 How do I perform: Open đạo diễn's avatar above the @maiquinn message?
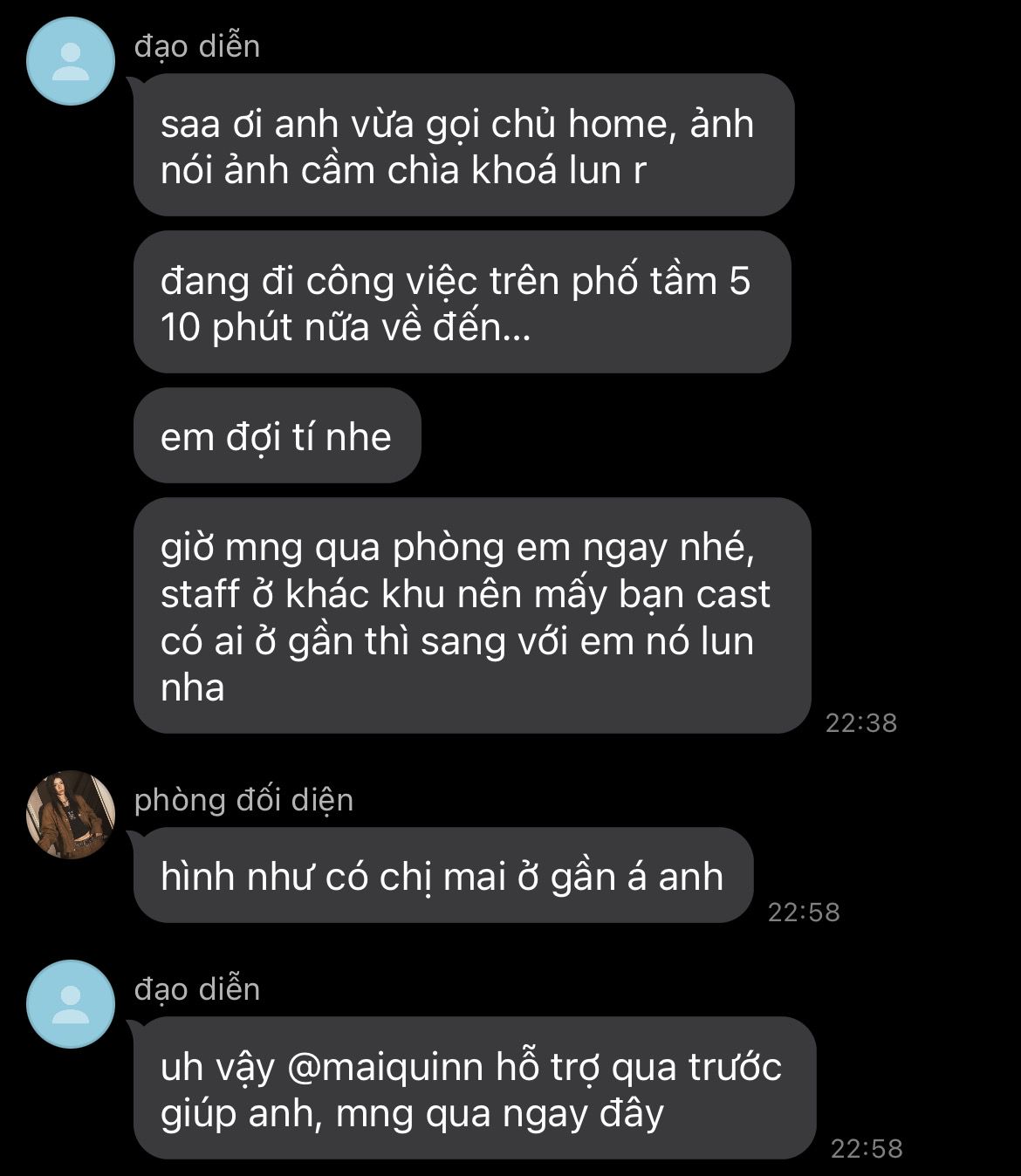[71, 1004]
